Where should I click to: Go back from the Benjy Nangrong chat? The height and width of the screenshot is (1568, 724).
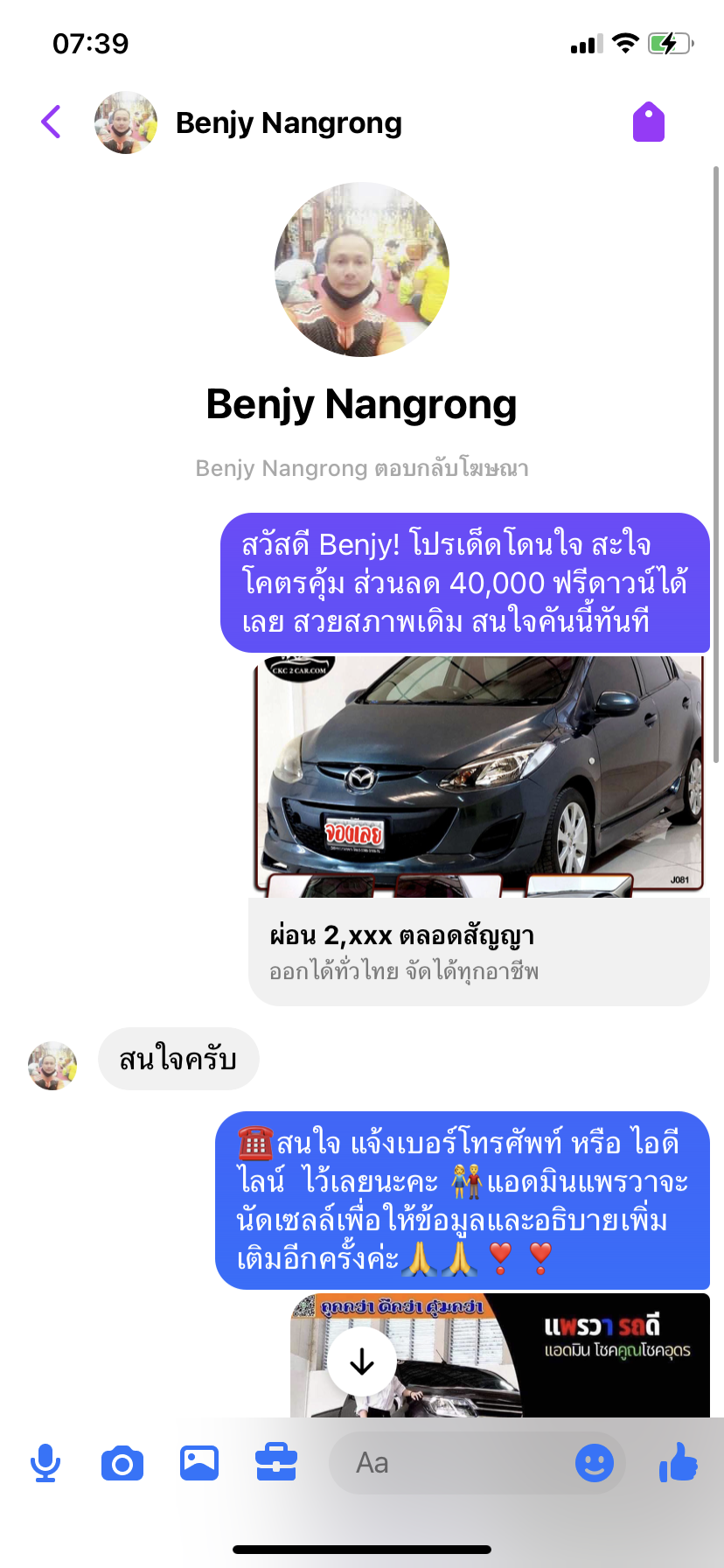(x=52, y=122)
